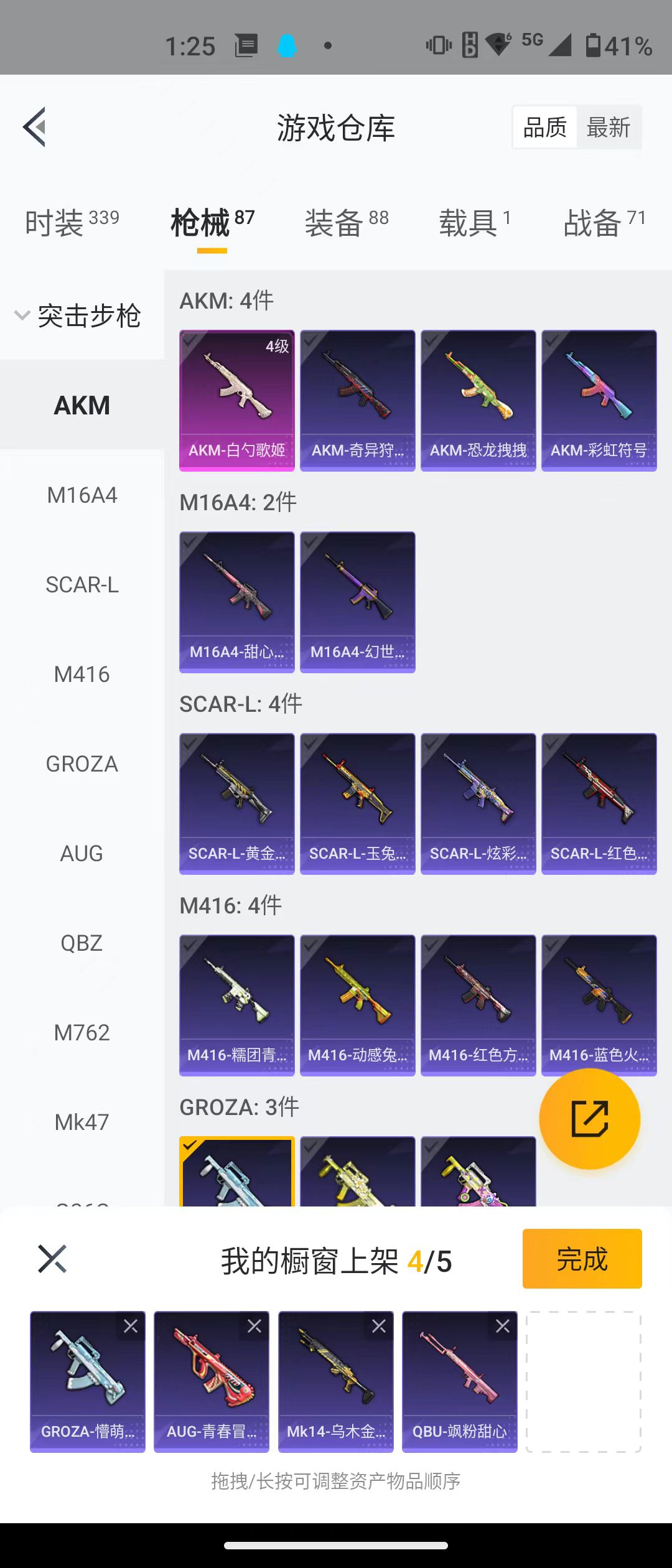Select the AKM-彩虹符号 skin

point(599,400)
